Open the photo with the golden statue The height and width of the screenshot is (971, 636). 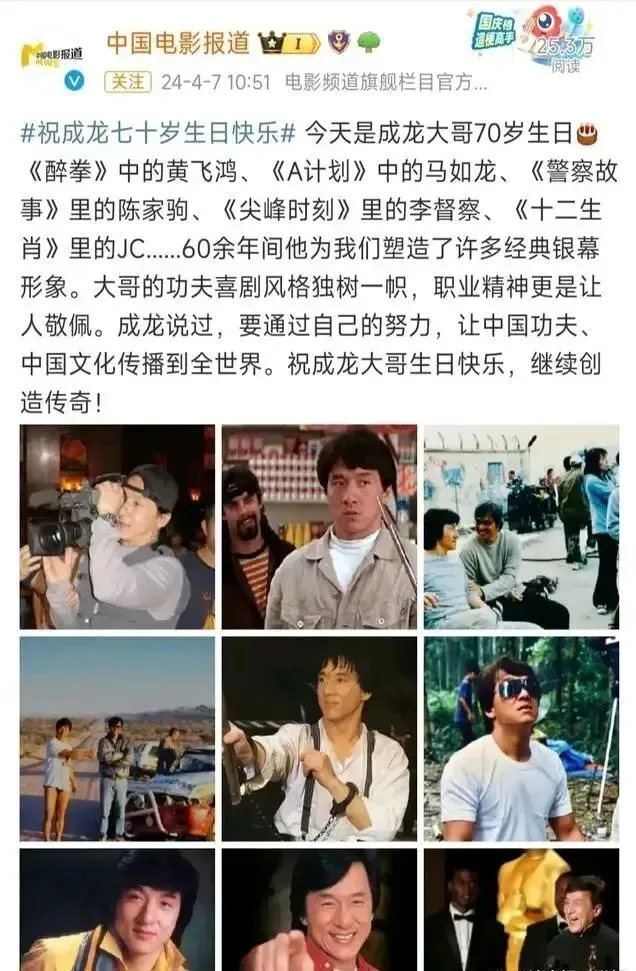pyautogui.click(x=521, y=910)
